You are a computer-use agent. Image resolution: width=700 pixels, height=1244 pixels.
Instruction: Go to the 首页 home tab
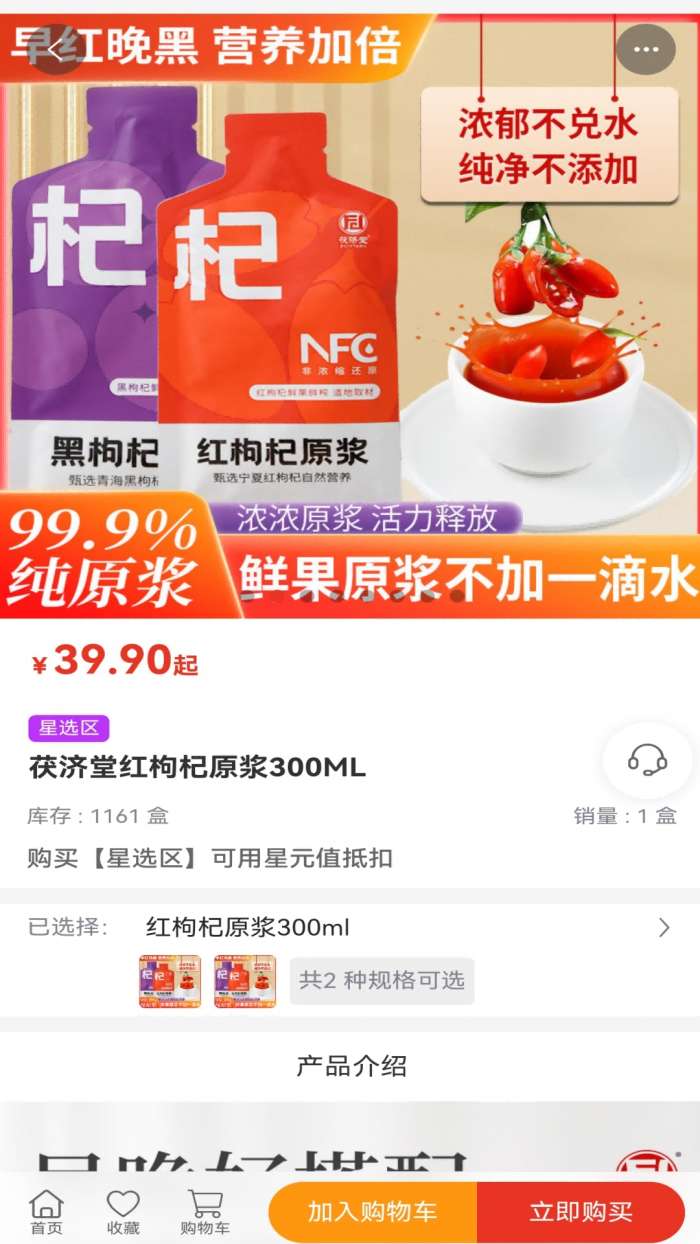click(x=46, y=1211)
